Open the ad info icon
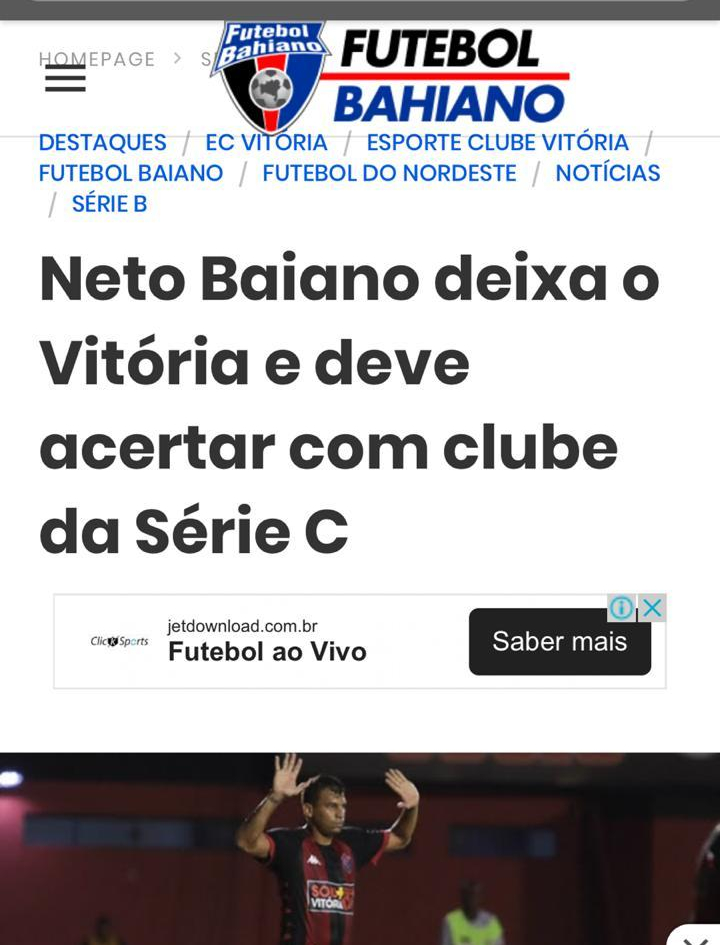720x945 pixels. 622,608
